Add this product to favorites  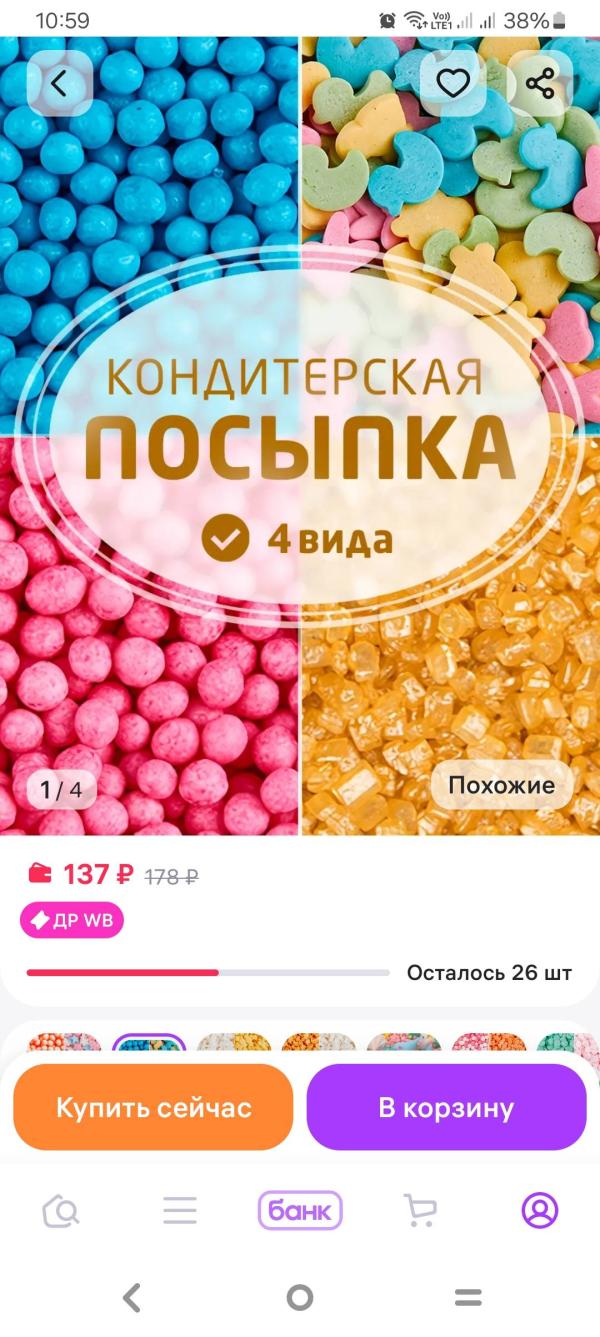click(453, 84)
